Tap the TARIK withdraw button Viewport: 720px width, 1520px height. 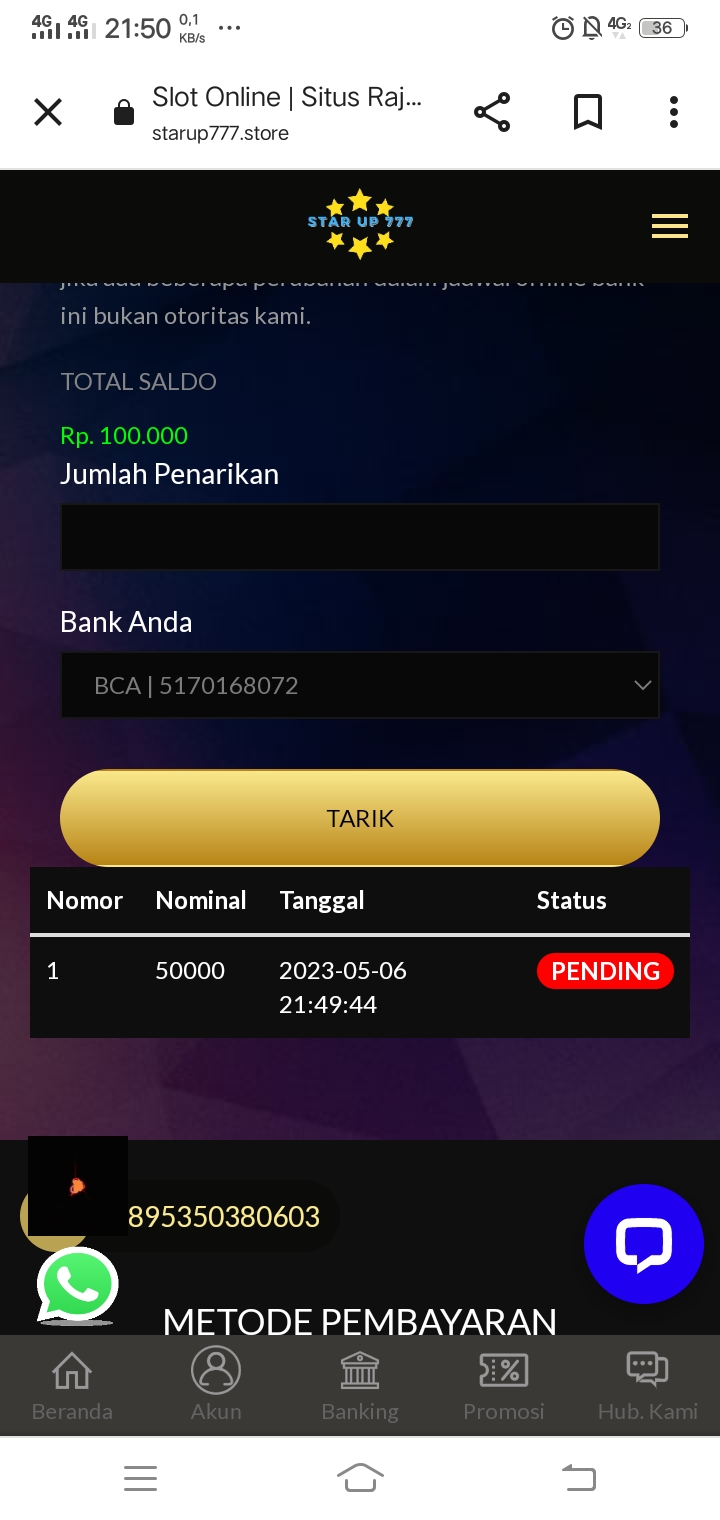[360, 818]
